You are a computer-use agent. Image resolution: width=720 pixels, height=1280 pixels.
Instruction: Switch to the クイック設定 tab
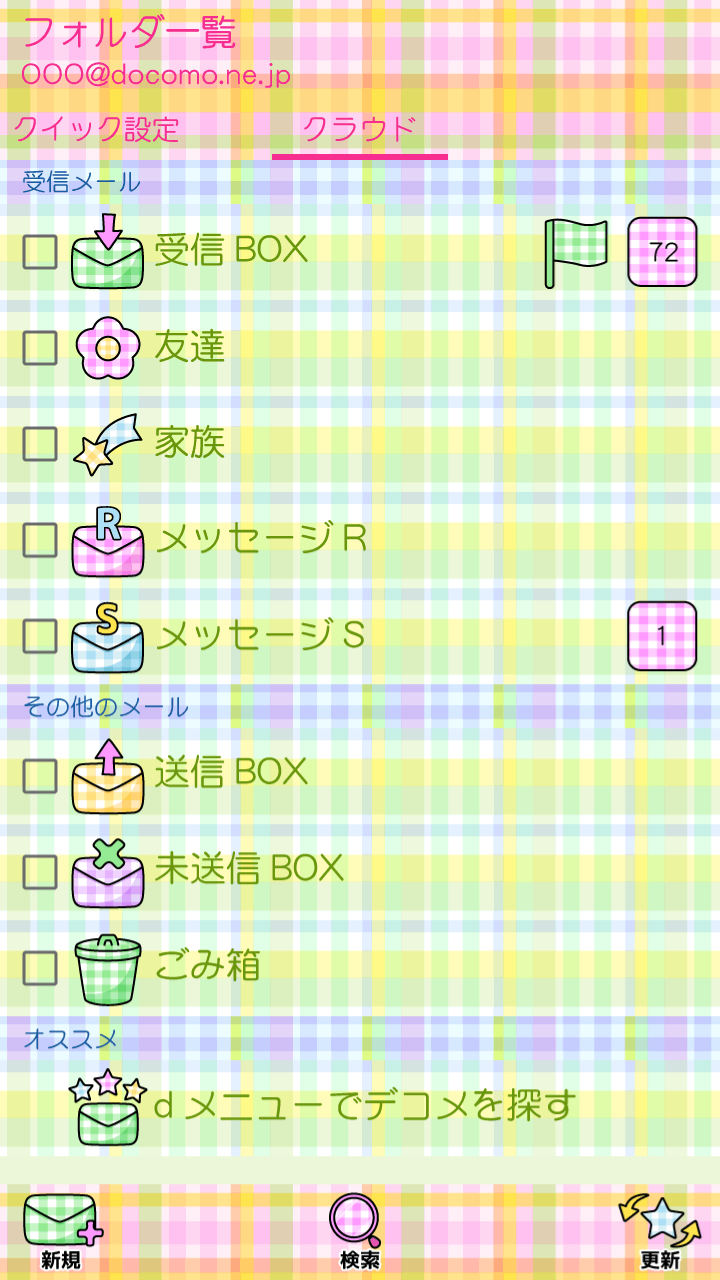(x=97, y=129)
